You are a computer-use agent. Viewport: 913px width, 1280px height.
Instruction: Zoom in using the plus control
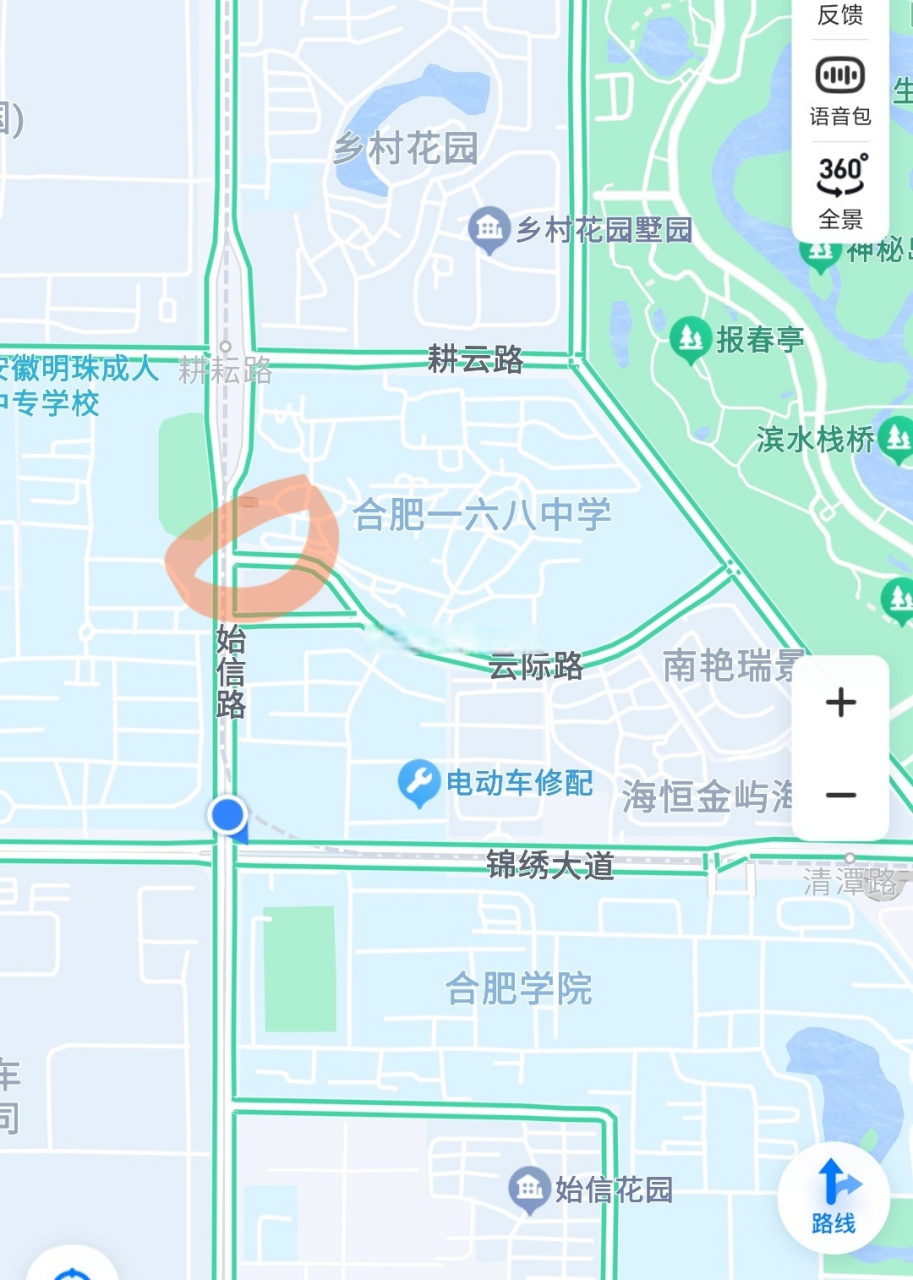840,703
